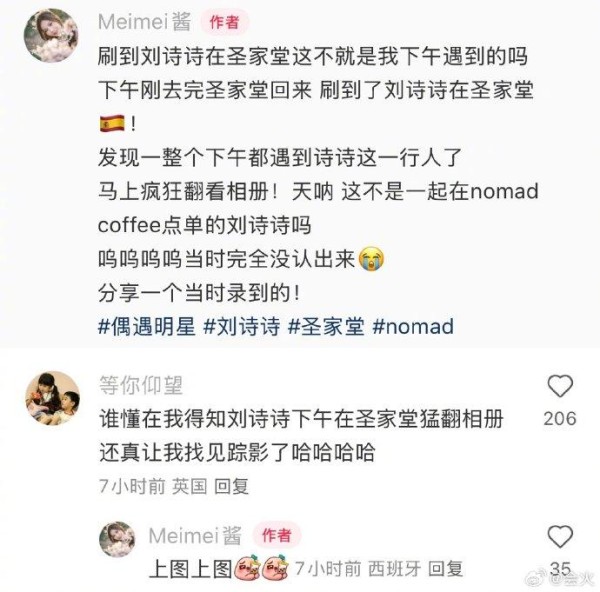Open the #刘诗诗 hashtag
Image resolution: width=600 pixels, height=592 pixels.
point(241,326)
